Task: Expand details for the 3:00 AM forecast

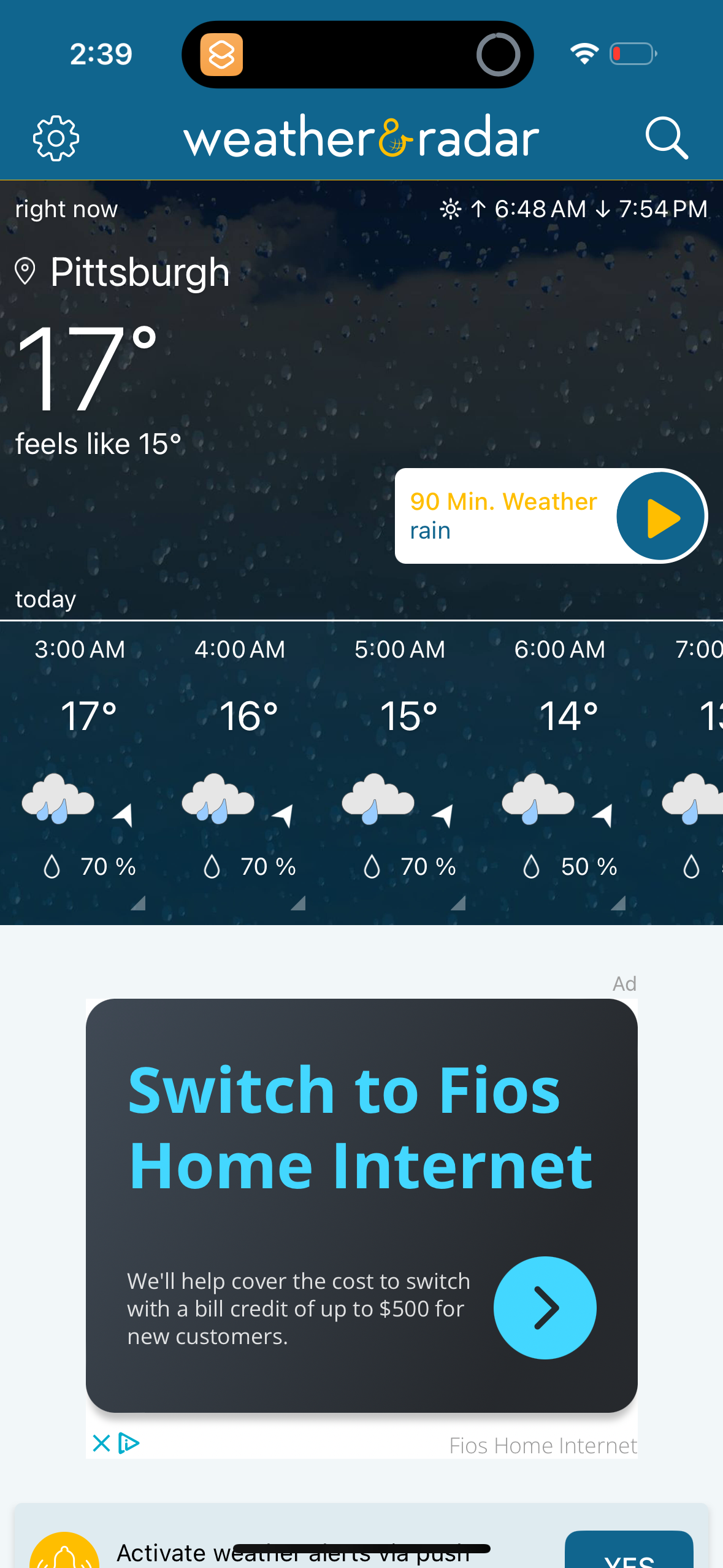Action: pyautogui.click(x=140, y=903)
